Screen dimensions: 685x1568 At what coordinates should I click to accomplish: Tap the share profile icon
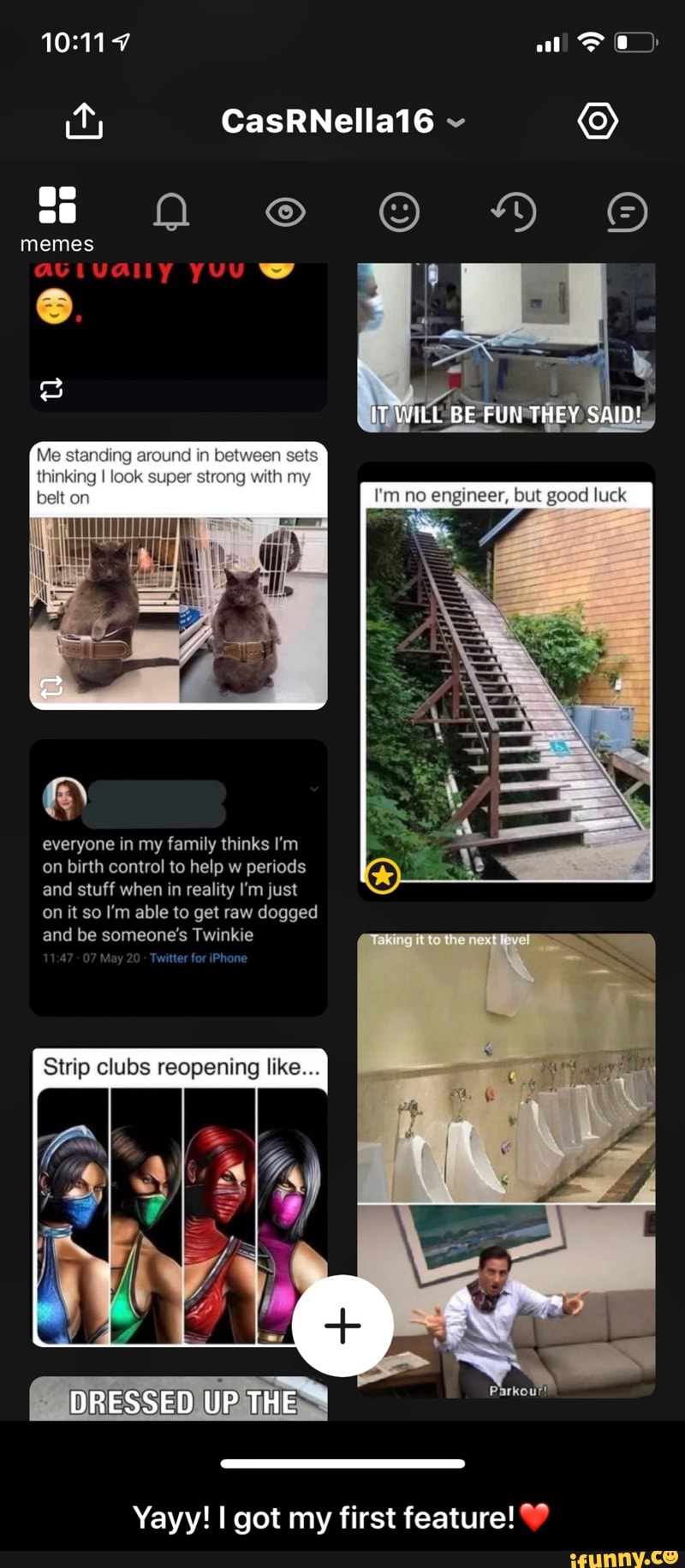click(84, 121)
